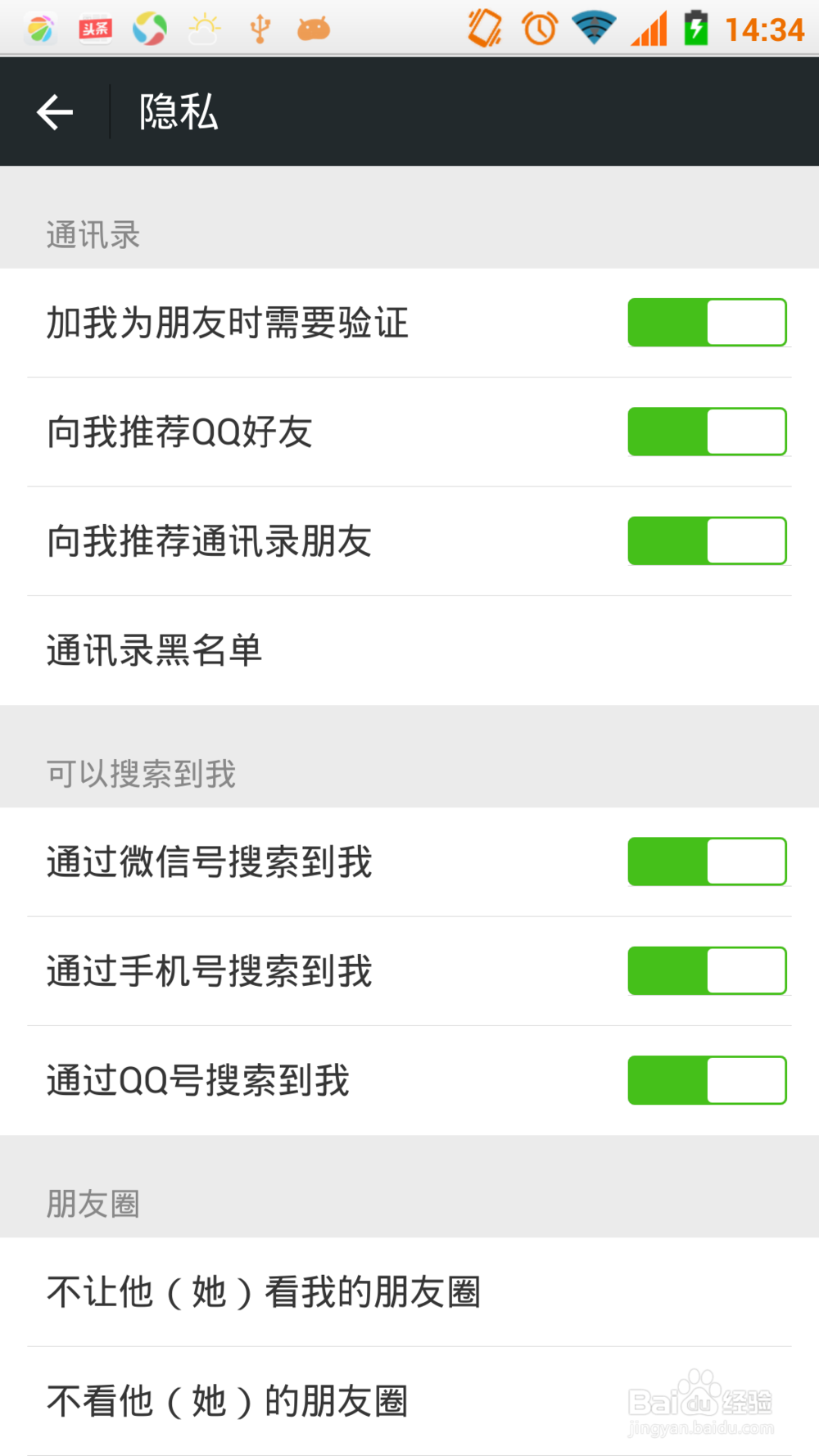Disable 通过QQ号搜索到我

tap(707, 1080)
